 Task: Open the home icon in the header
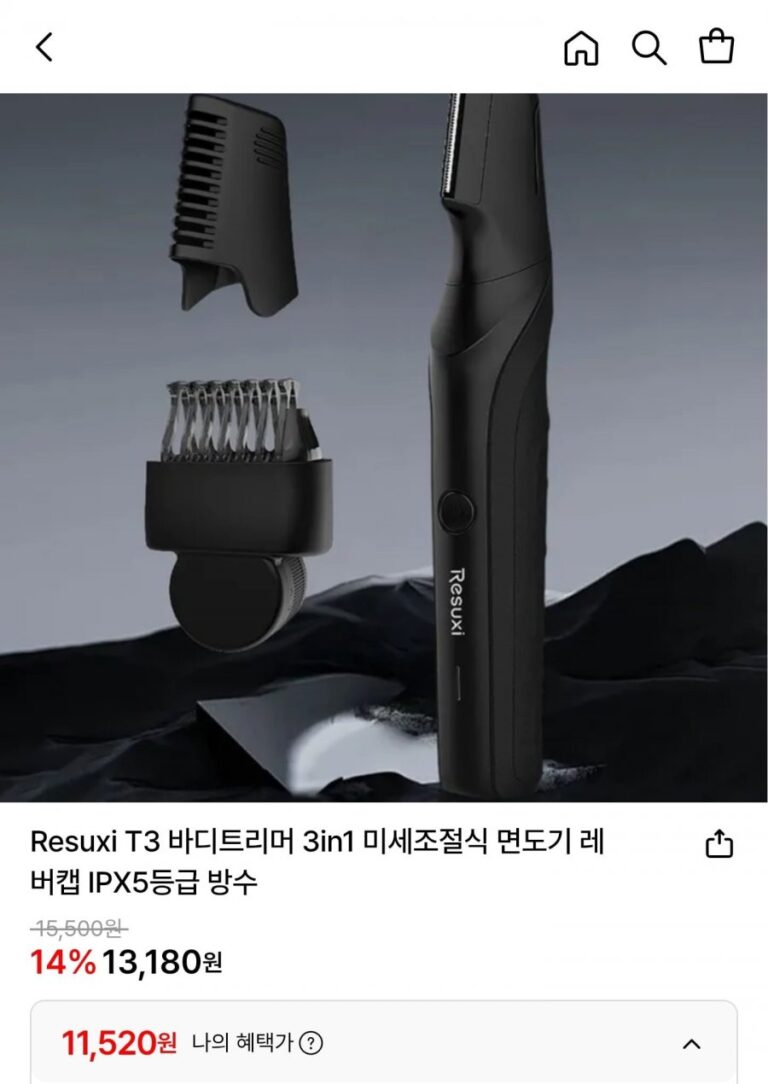[x=581, y=47]
